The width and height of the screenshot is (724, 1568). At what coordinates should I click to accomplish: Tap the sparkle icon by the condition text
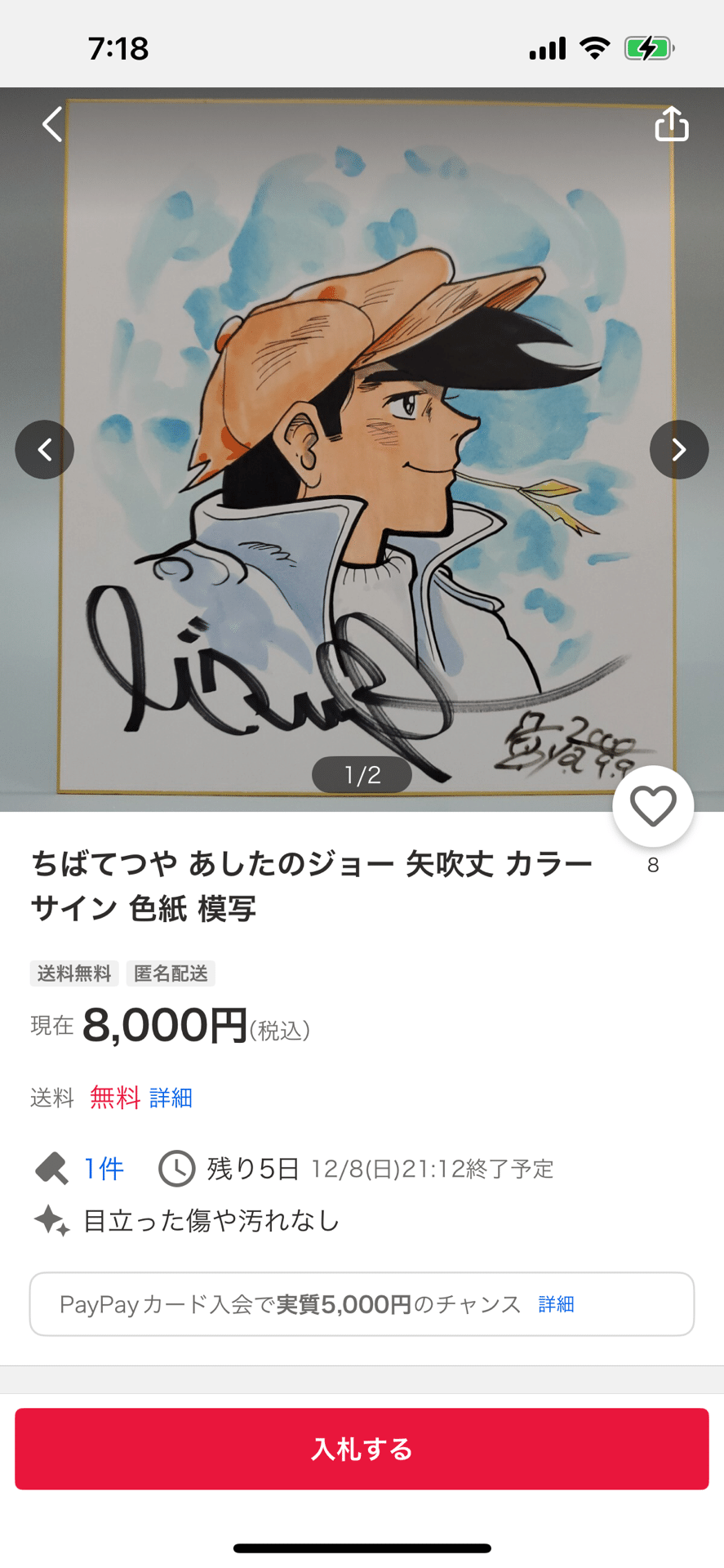coord(51,1220)
